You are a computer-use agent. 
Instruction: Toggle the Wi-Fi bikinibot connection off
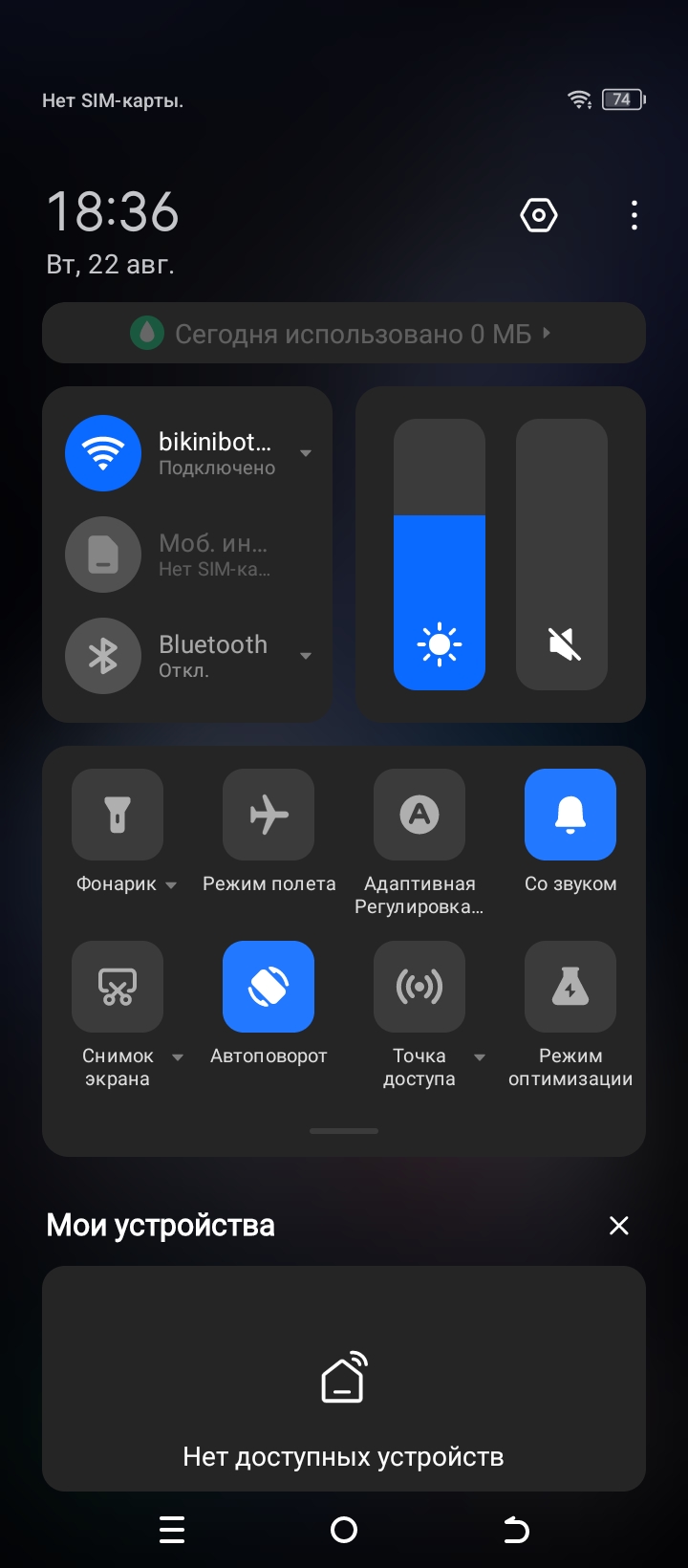pyautogui.click(x=103, y=453)
